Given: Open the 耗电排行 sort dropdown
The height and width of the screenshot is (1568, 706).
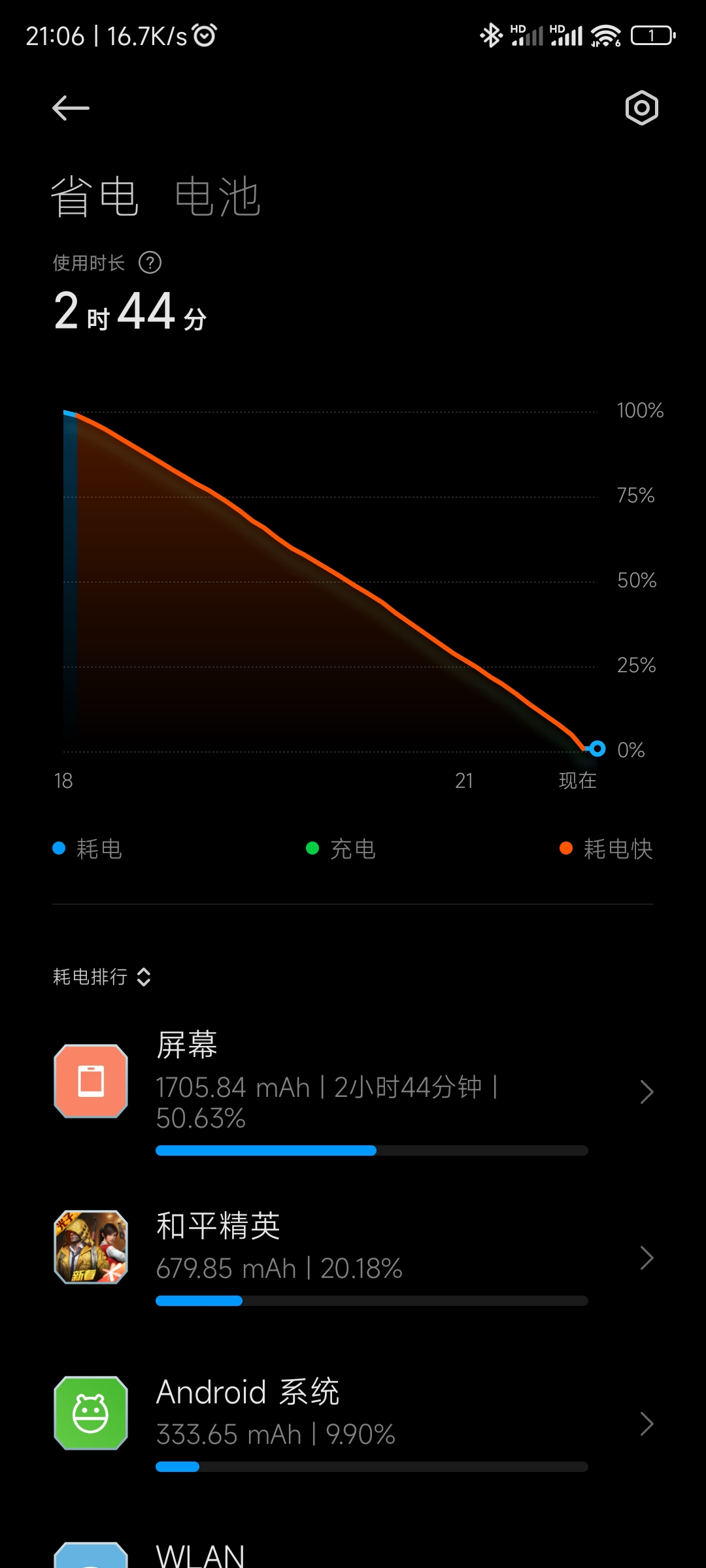Looking at the screenshot, I should (x=102, y=977).
